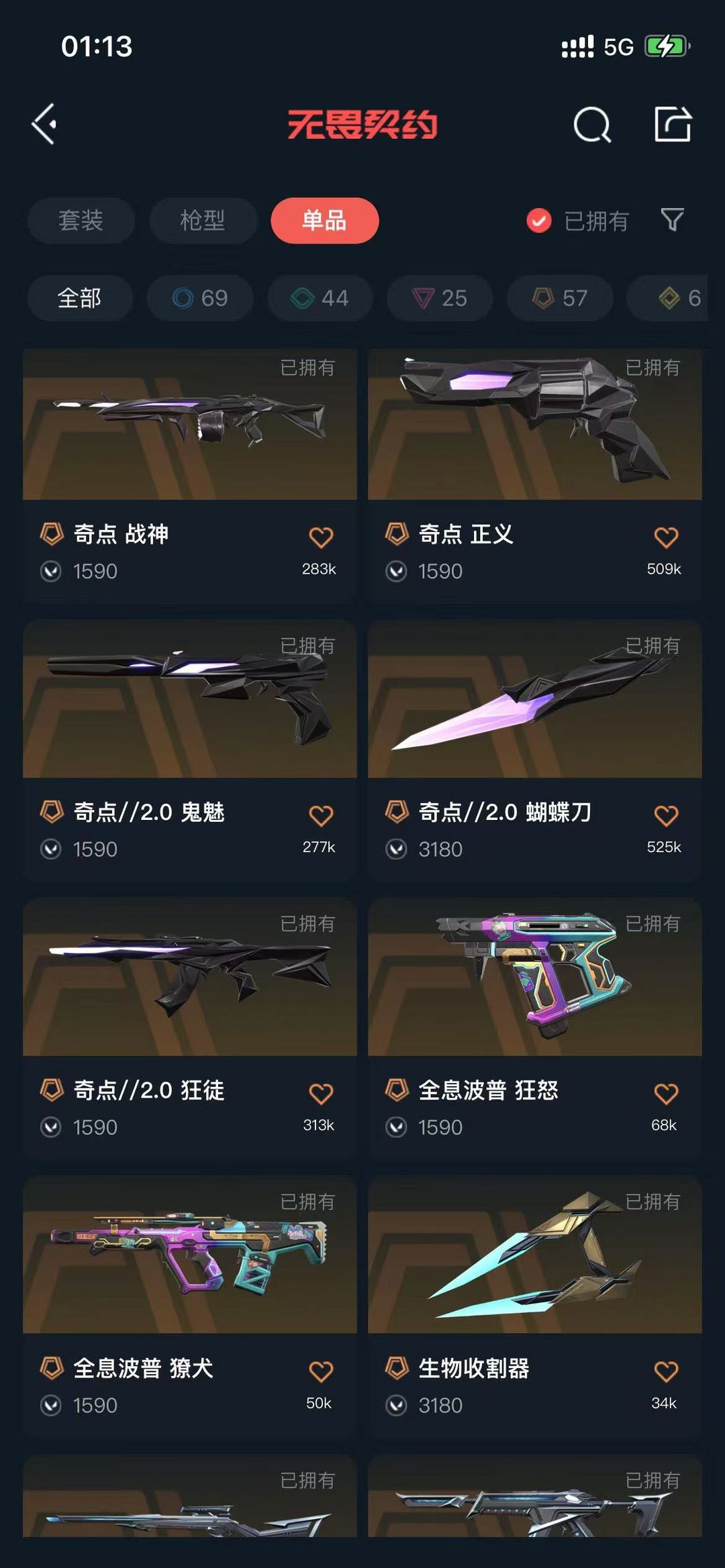Tap the share icon in the header
The image size is (725, 1568).
pyautogui.click(x=673, y=124)
